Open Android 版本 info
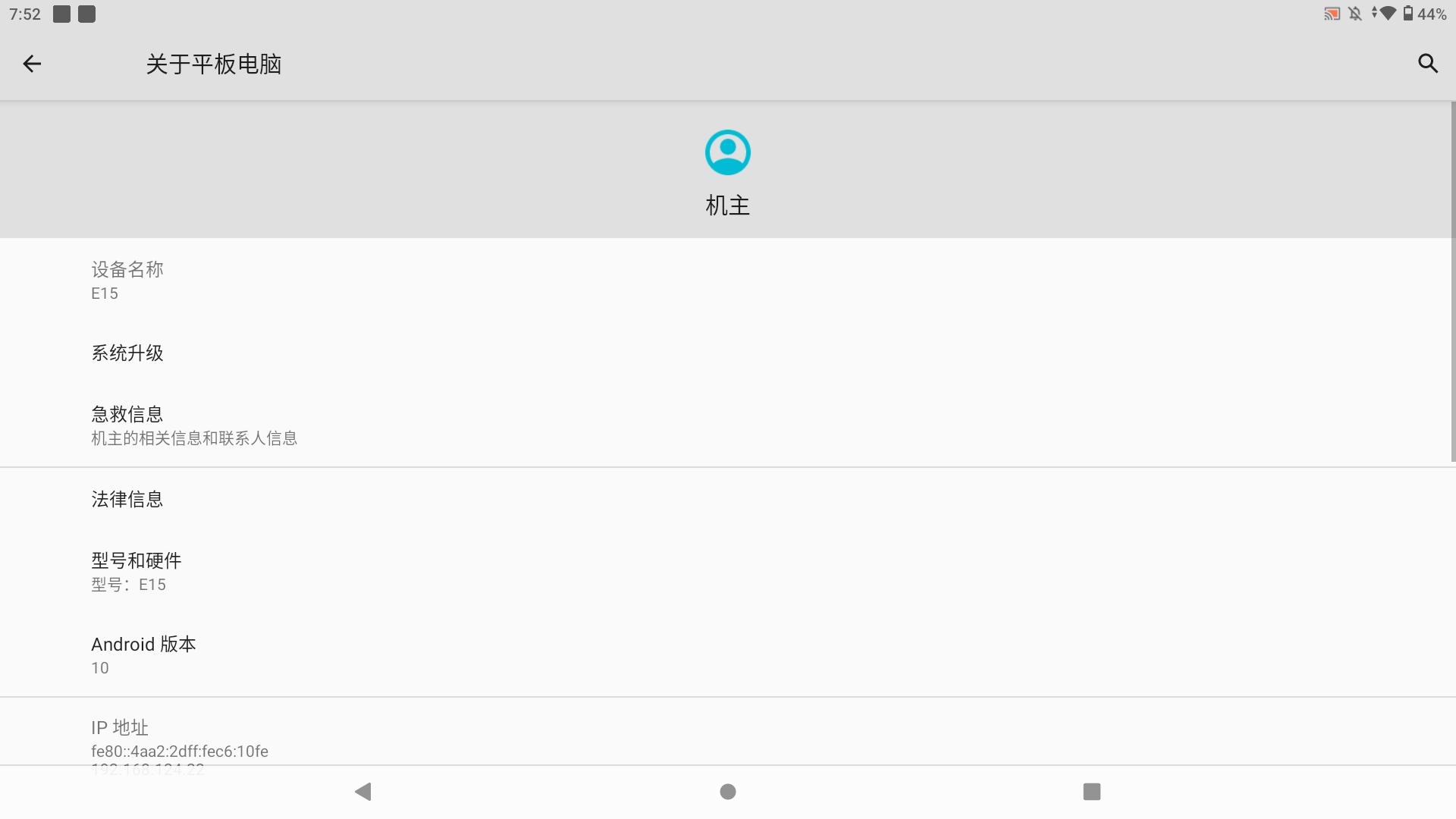 (143, 655)
